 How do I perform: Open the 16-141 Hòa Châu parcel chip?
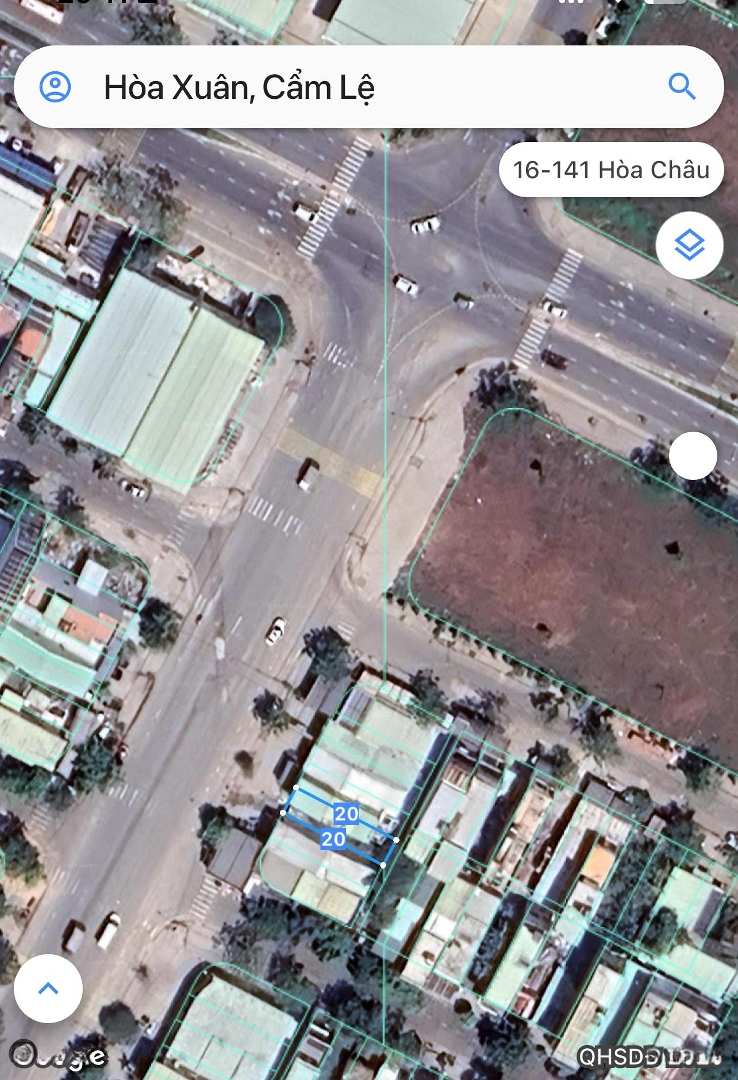[x=611, y=169]
